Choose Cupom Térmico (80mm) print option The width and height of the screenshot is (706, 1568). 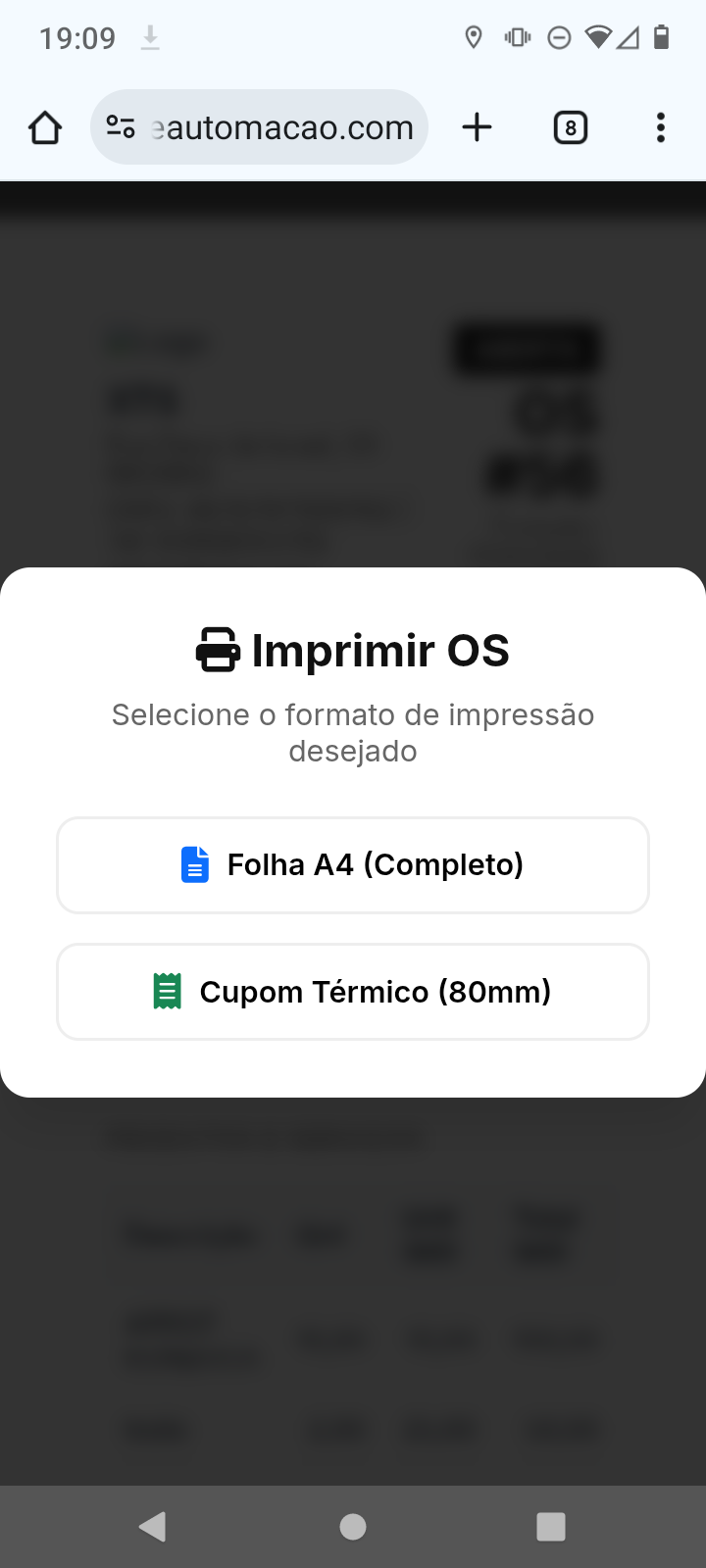[353, 992]
